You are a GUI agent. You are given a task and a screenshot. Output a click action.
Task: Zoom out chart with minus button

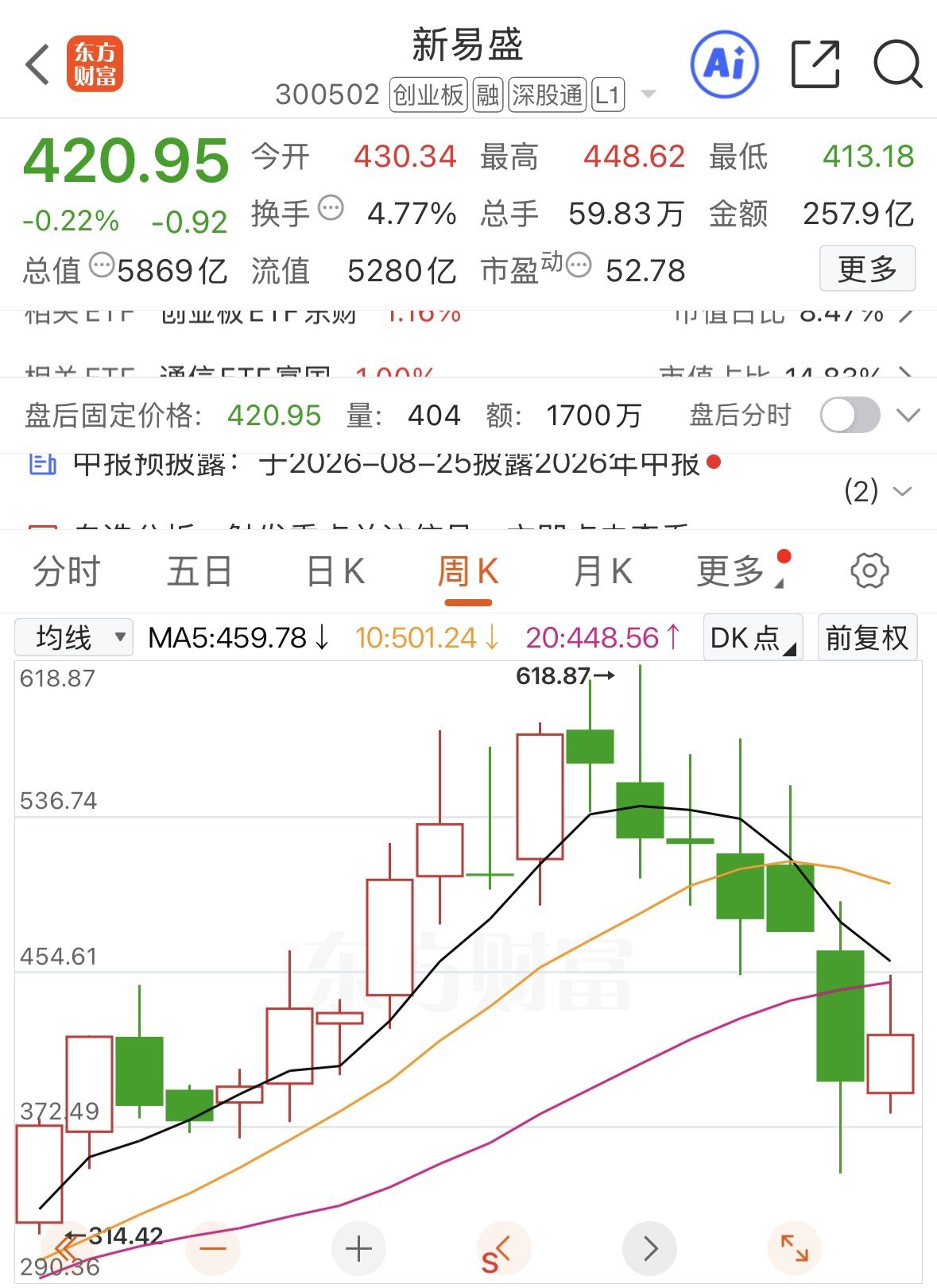coord(212,1248)
